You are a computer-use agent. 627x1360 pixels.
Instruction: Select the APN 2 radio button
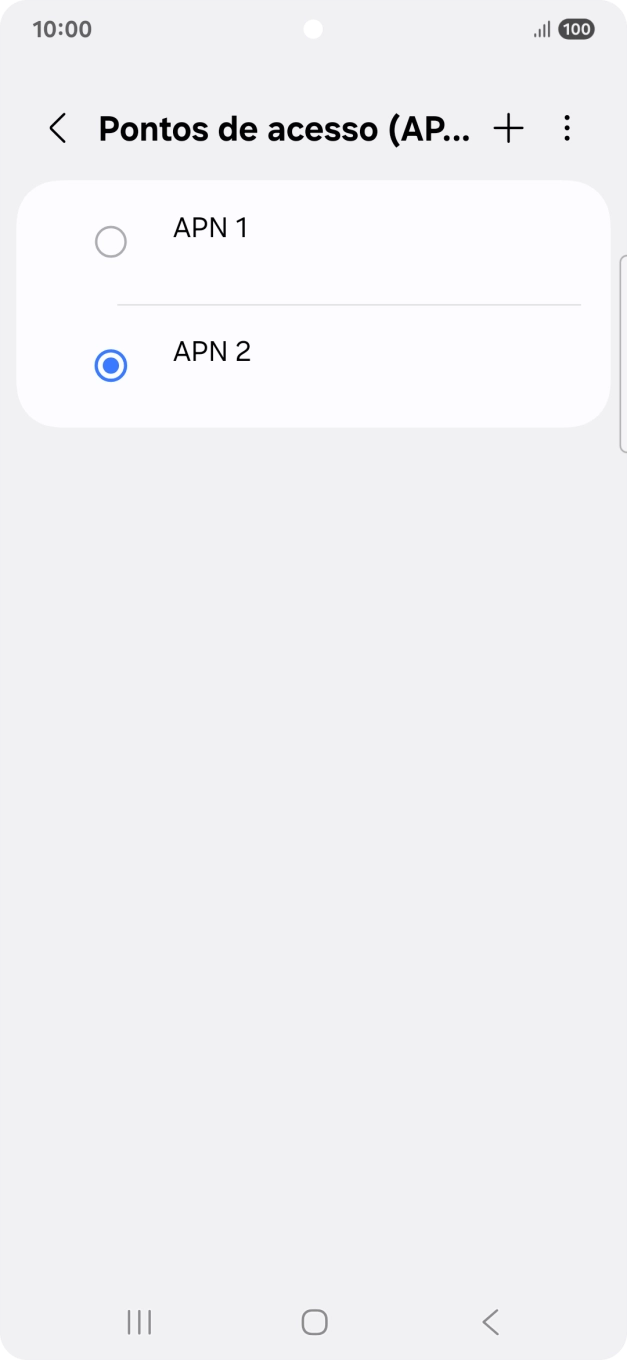click(110, 366)
